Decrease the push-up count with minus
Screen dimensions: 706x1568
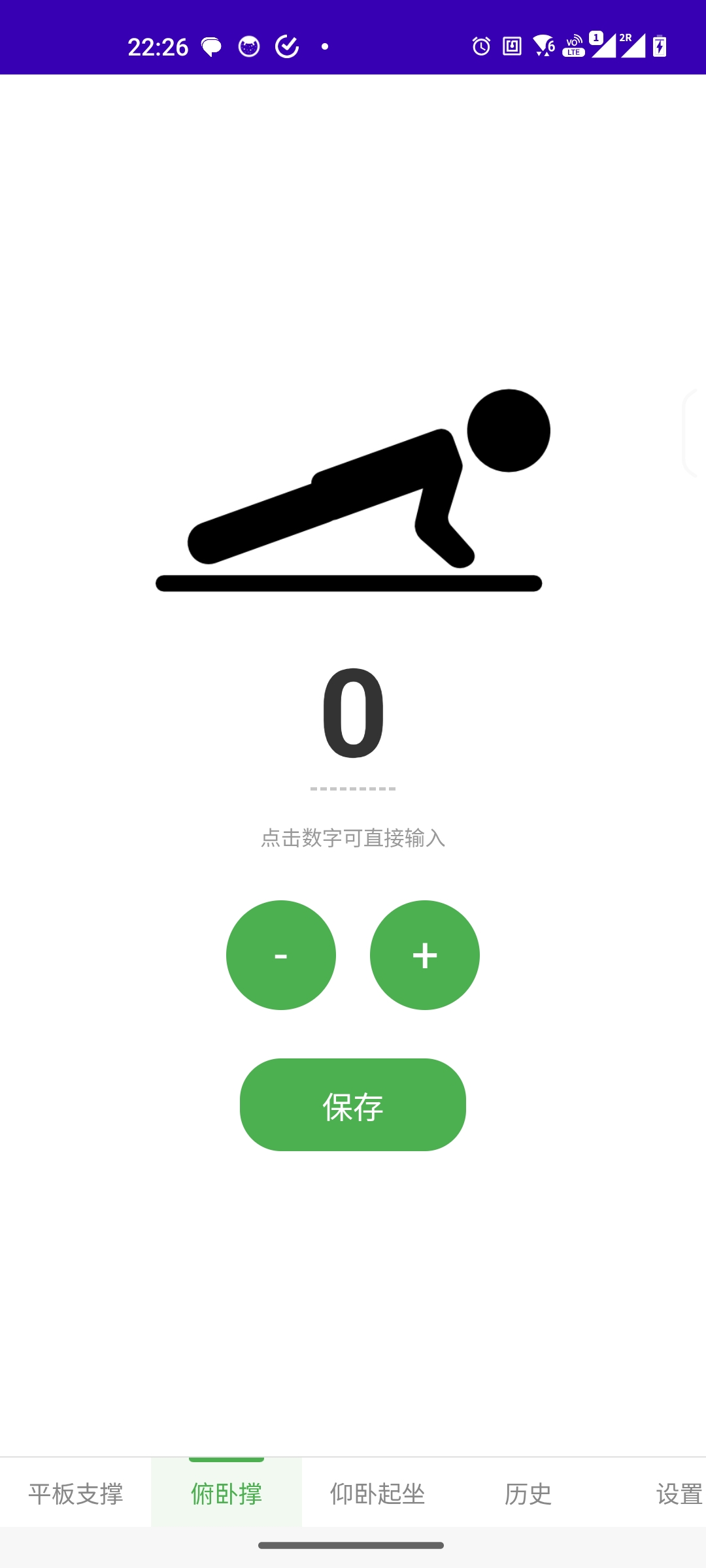click(281, 955)
